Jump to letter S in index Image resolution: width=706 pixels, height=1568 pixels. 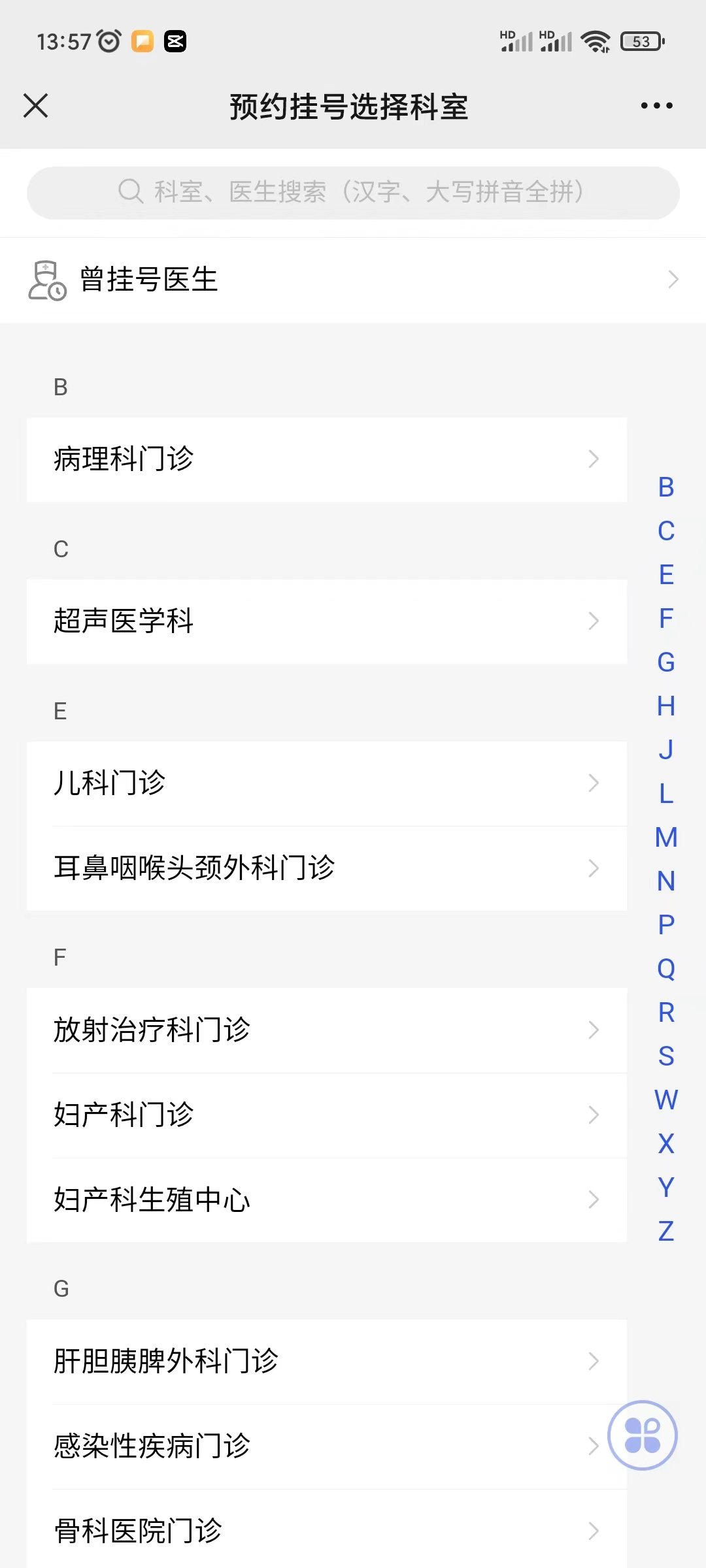pos(666,1056)
